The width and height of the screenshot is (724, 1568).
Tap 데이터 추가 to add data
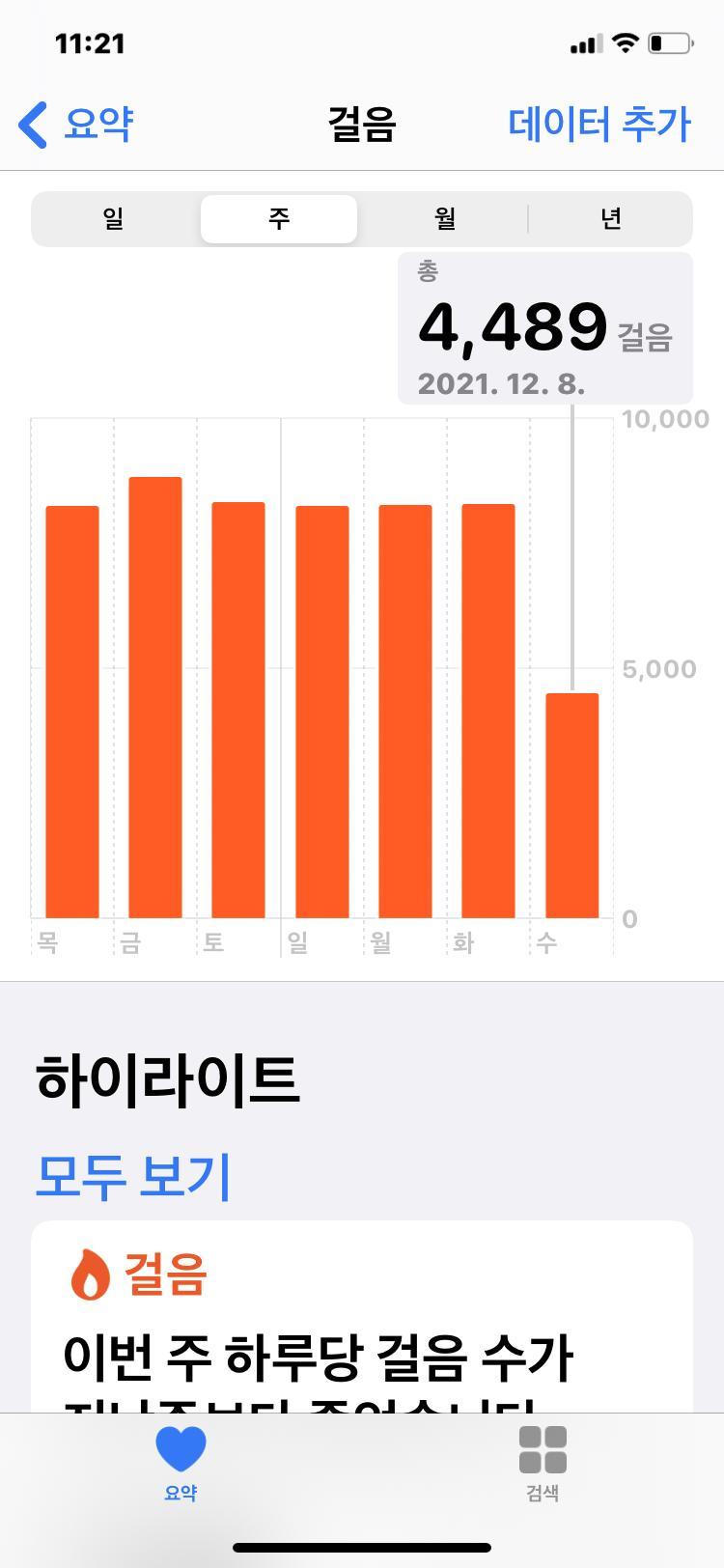599,126
